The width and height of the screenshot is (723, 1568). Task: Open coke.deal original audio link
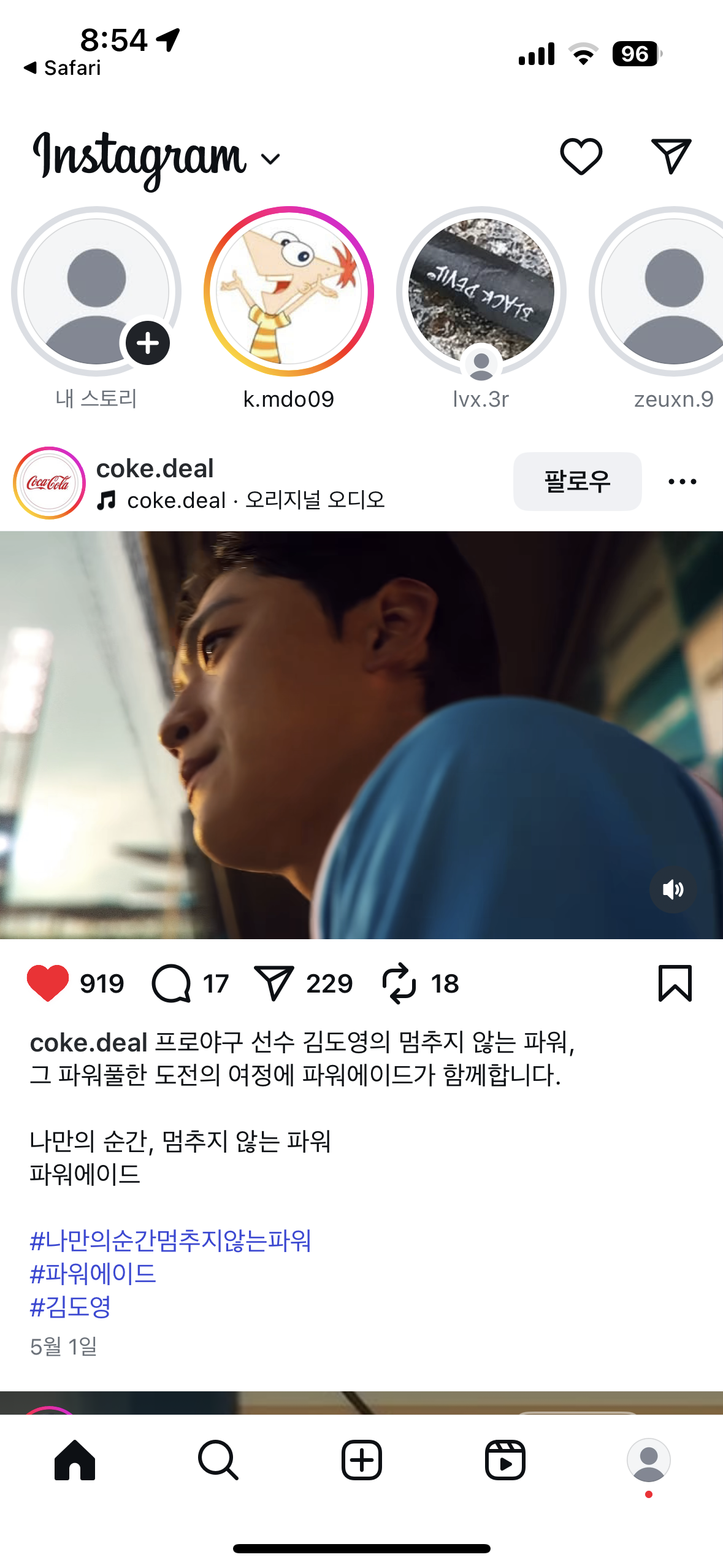tap(255, 500)
